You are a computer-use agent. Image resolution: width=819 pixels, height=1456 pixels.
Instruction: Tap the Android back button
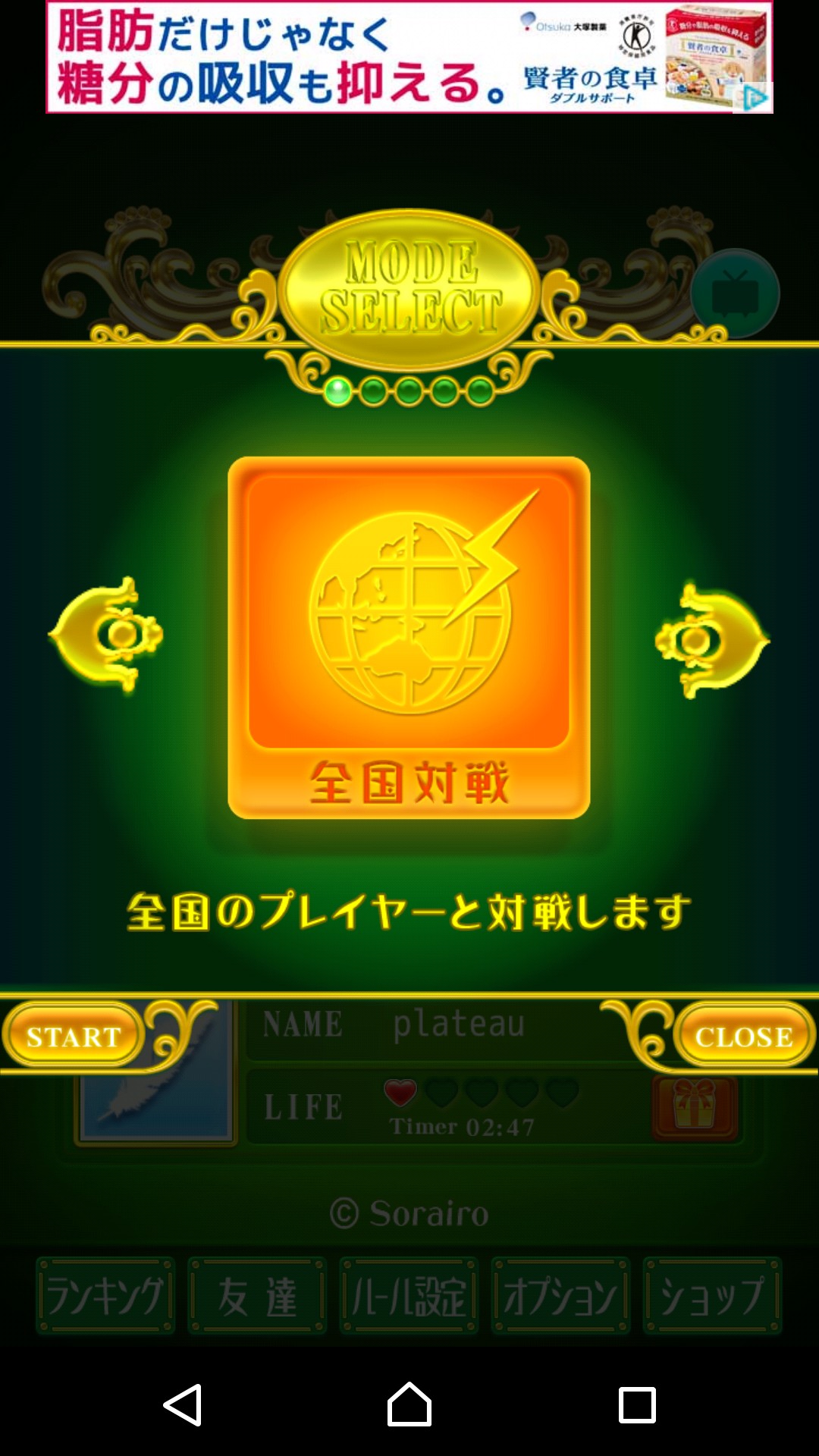click(183, 1404)
